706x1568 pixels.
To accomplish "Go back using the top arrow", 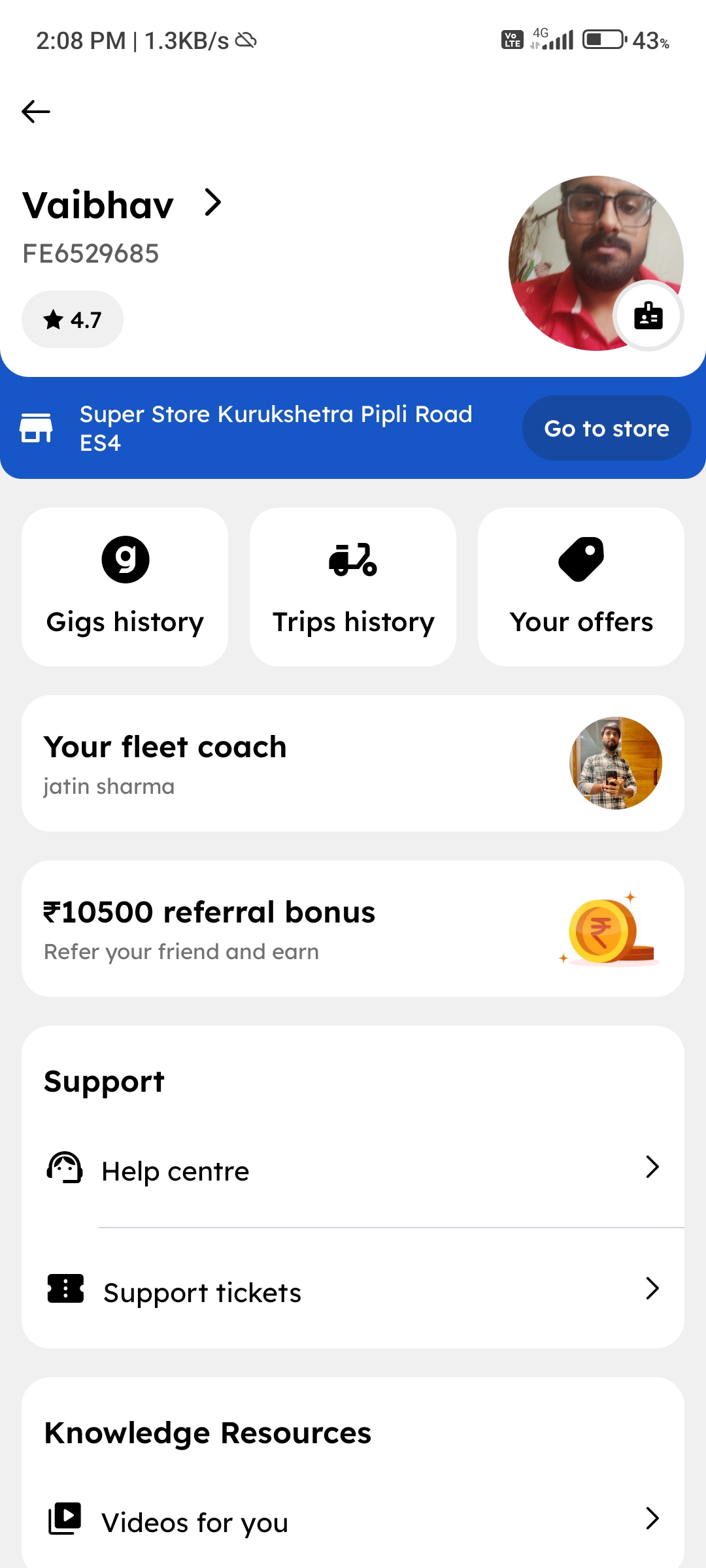I will click(36, 112).
